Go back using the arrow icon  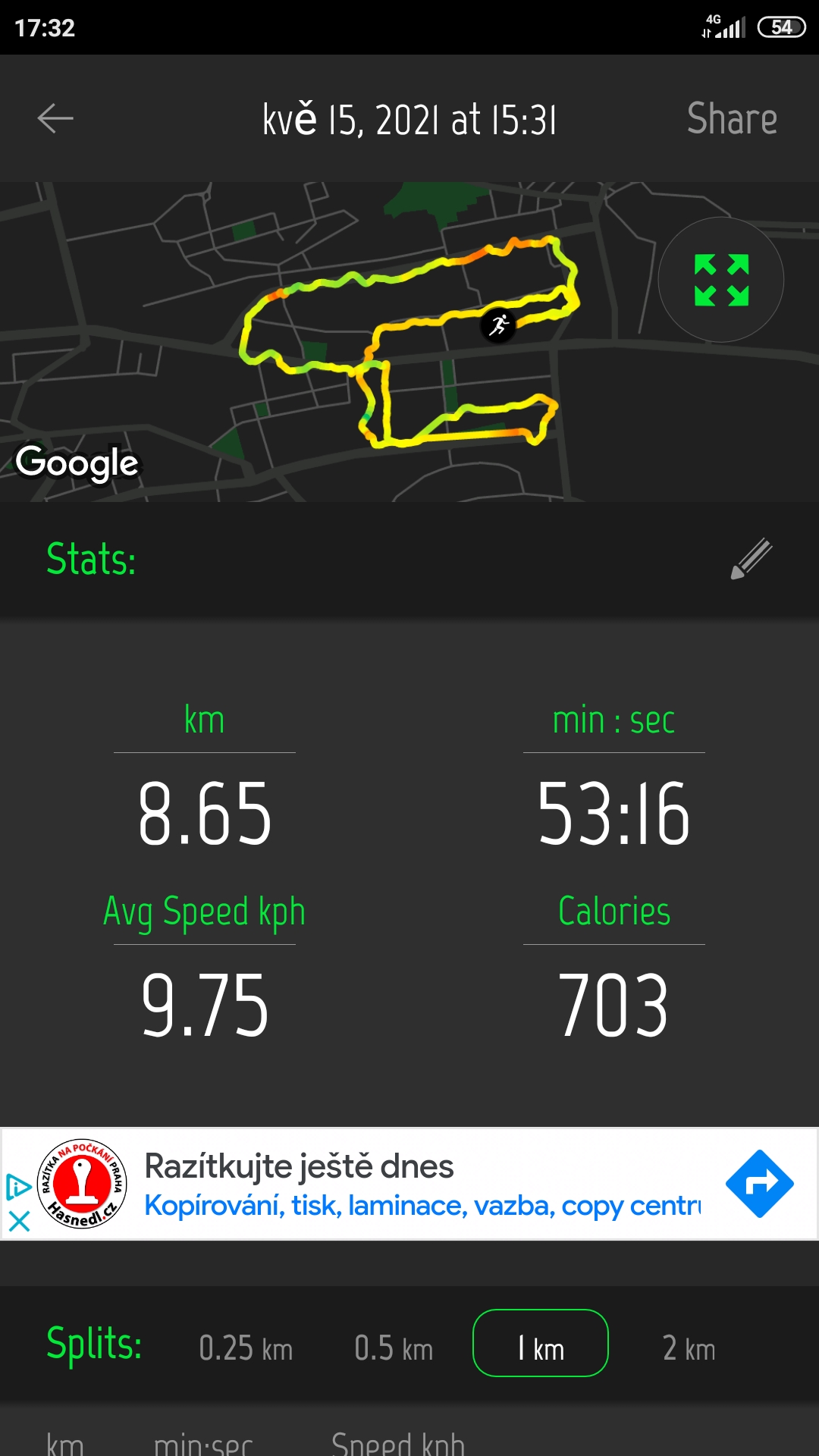[55, 118]
